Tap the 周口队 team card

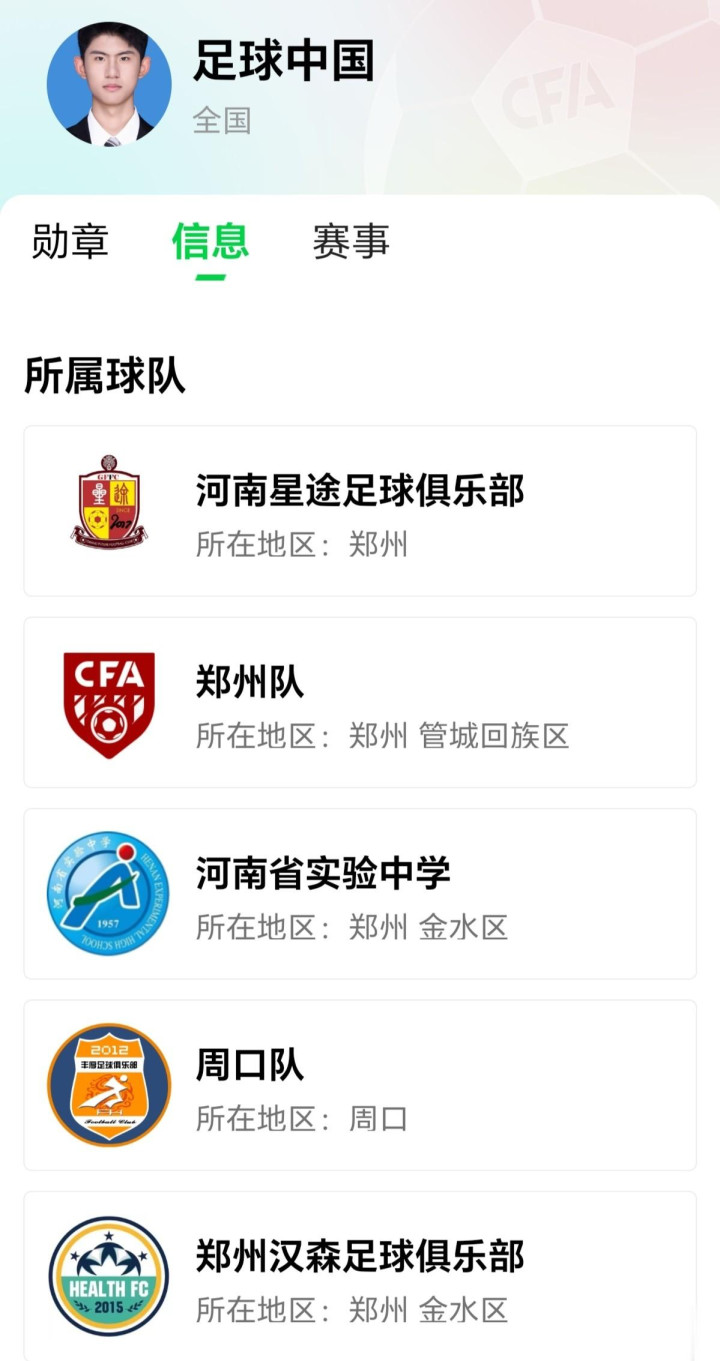[360, 1084]
